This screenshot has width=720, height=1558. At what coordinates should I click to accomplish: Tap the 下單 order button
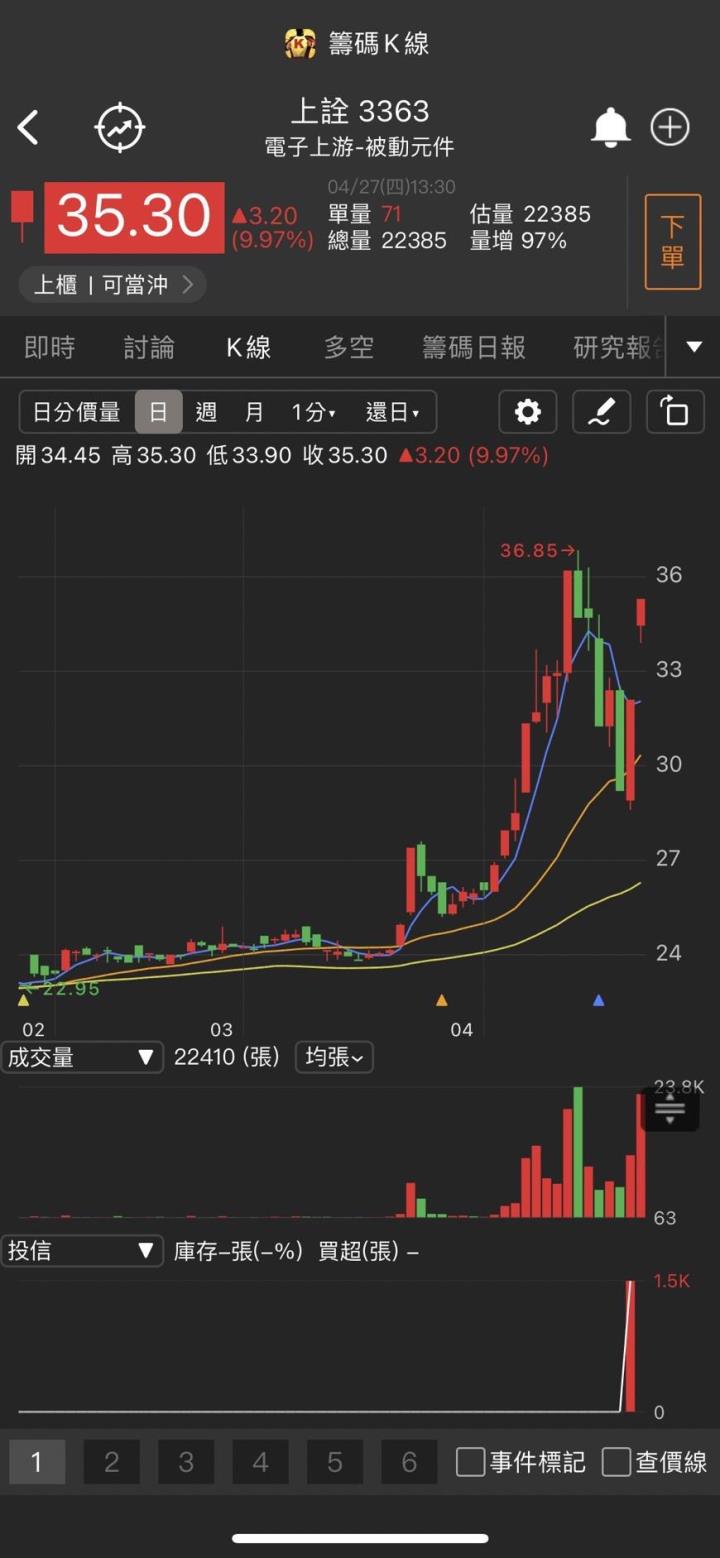pyautogui.click(x=672, y=242)
